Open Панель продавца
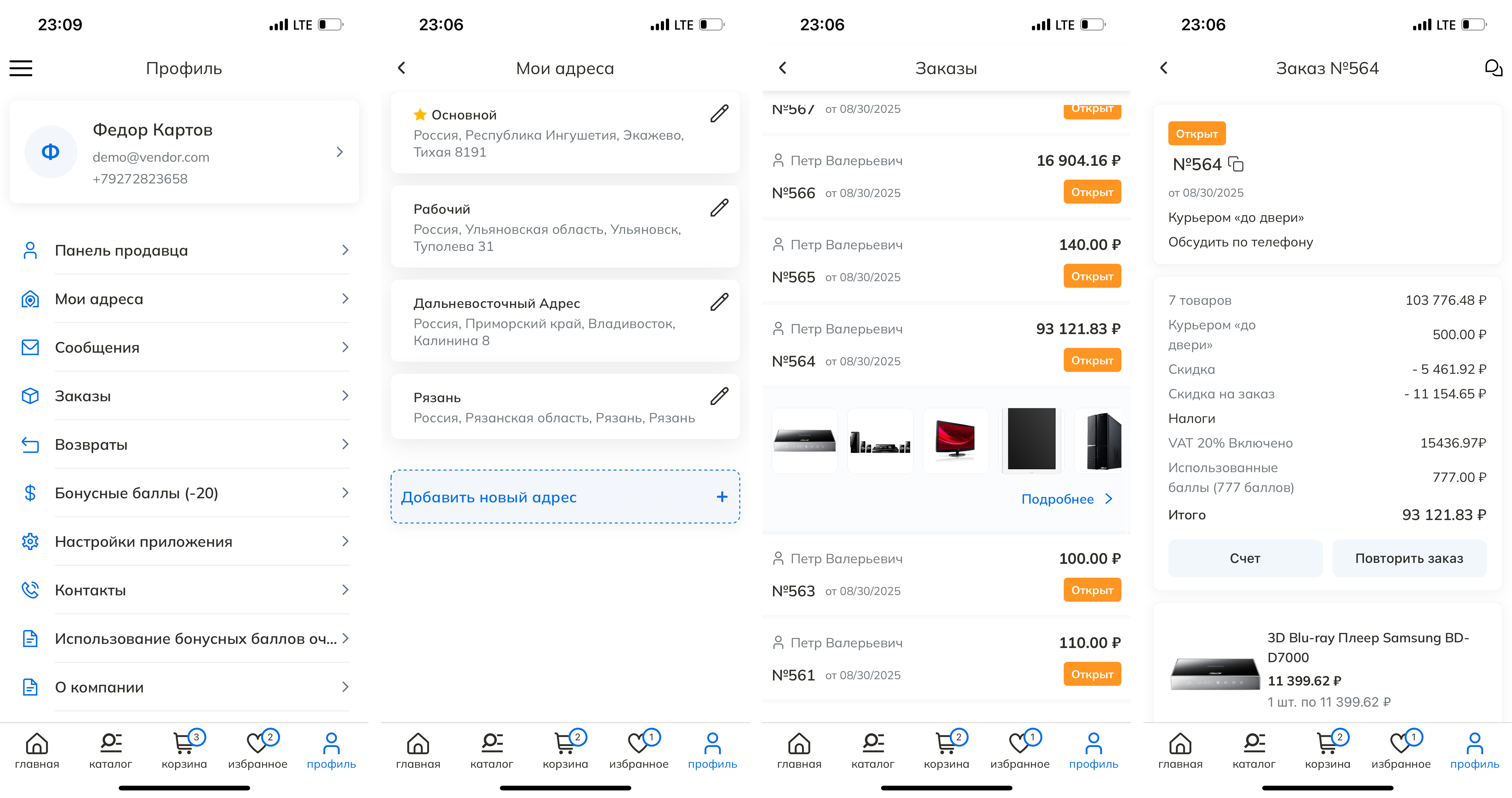The width and height of the screenshot is (1512, 798). pos(184,251)
